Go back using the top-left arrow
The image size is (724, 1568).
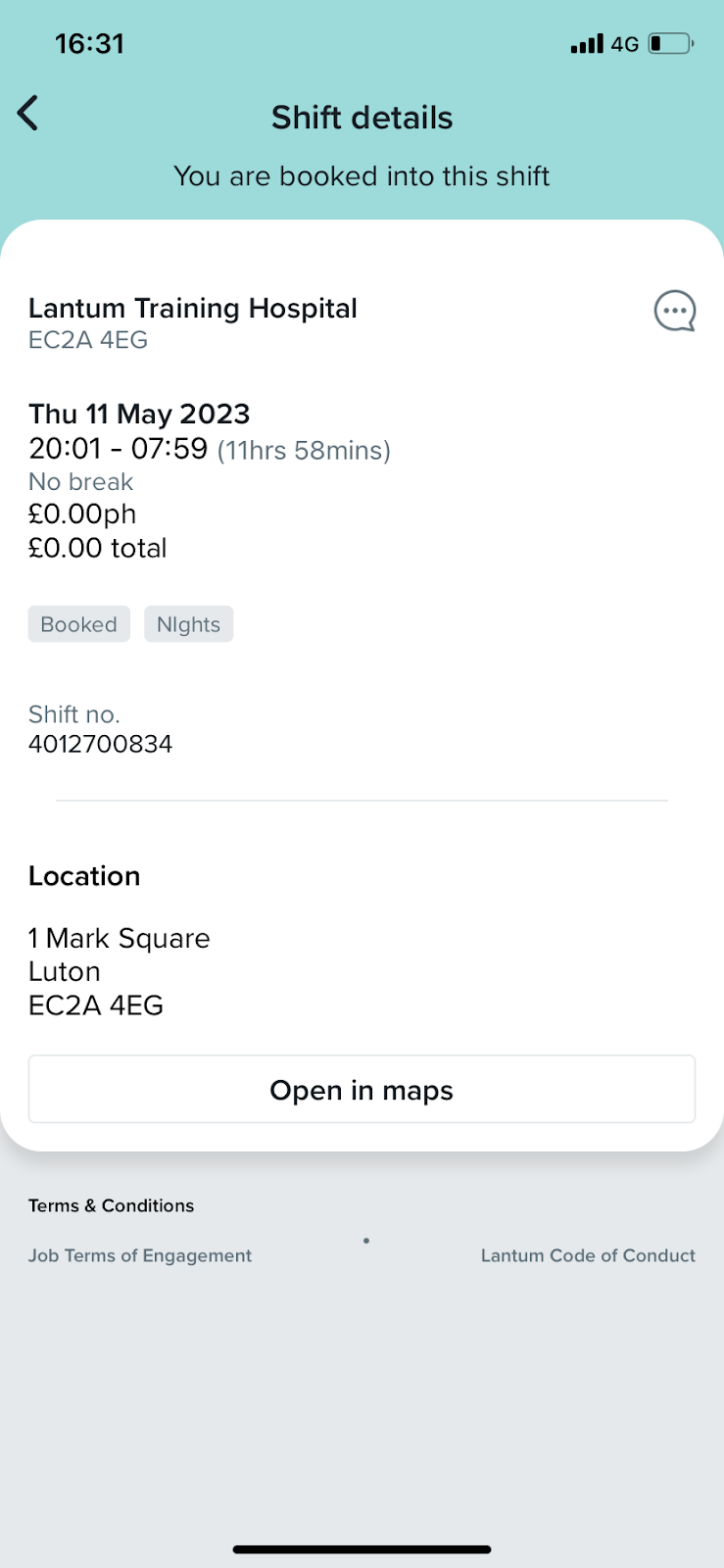28,114
